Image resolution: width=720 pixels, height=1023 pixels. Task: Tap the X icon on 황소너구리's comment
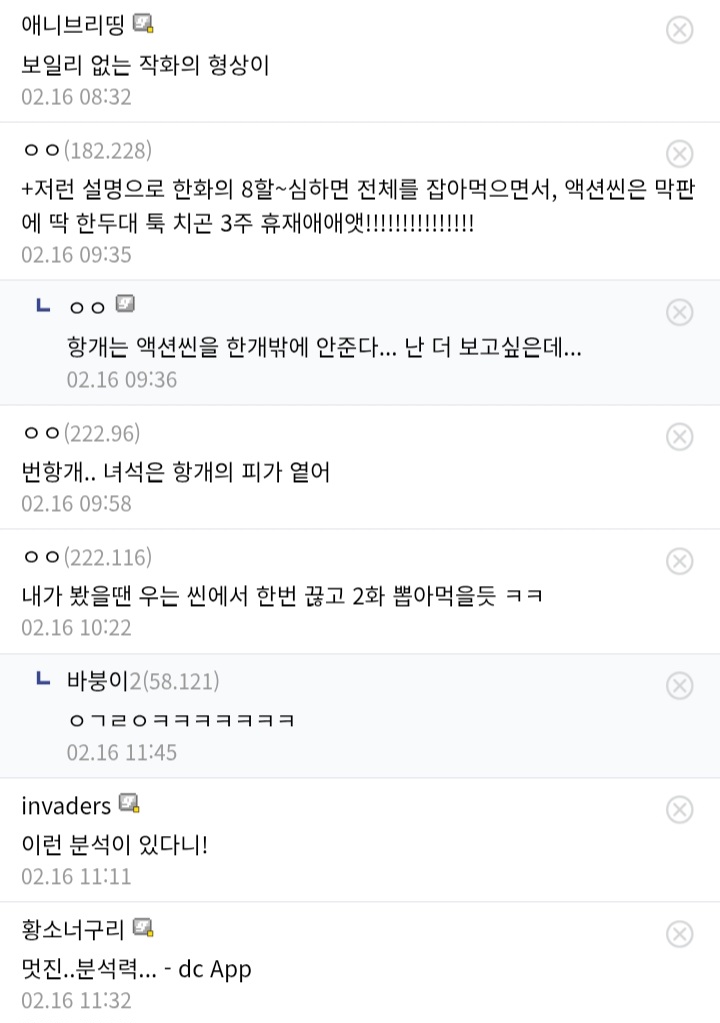coord(679,934)
